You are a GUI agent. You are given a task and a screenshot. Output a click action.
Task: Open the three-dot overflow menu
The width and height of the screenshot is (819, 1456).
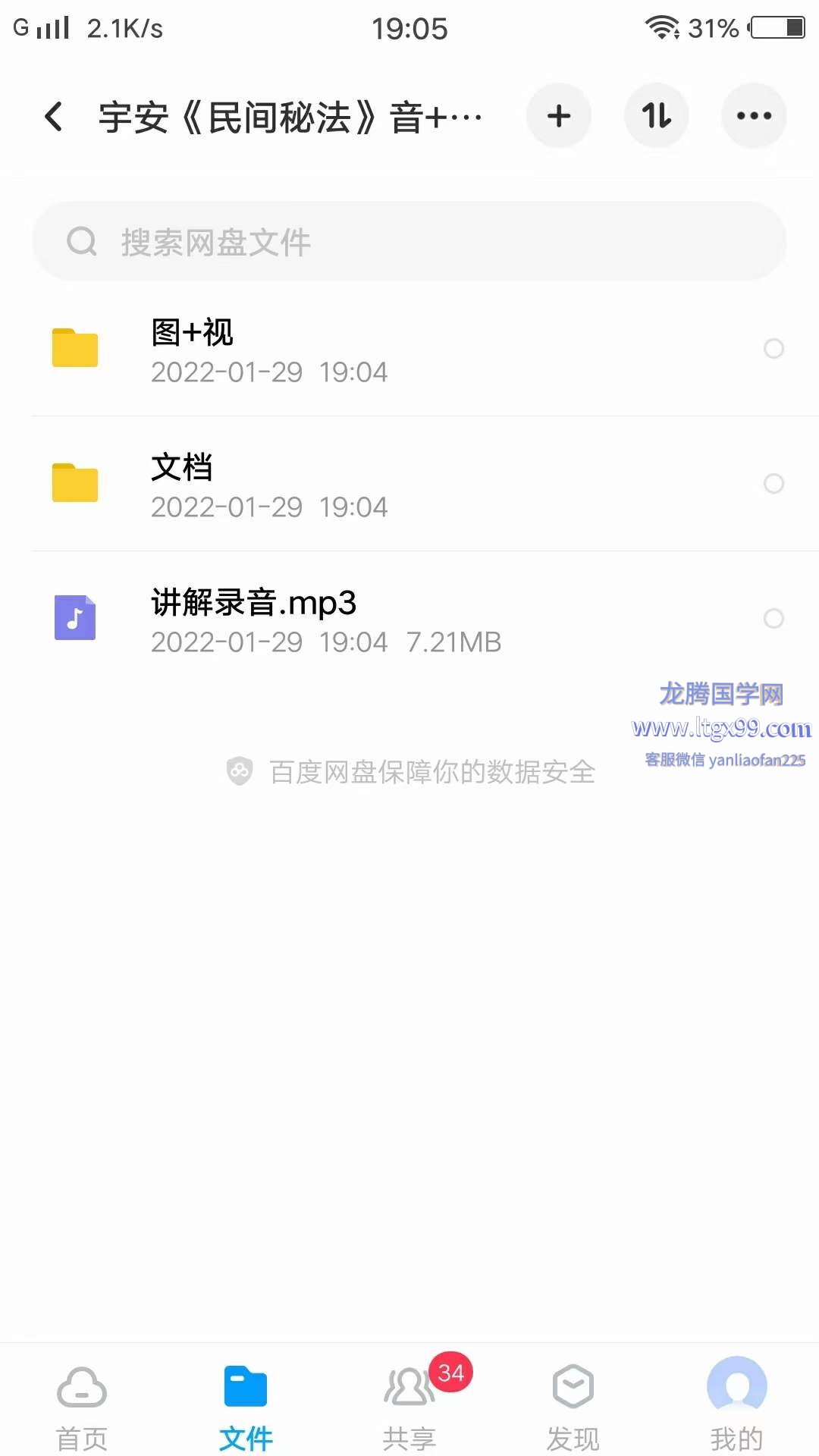(754, 116)
